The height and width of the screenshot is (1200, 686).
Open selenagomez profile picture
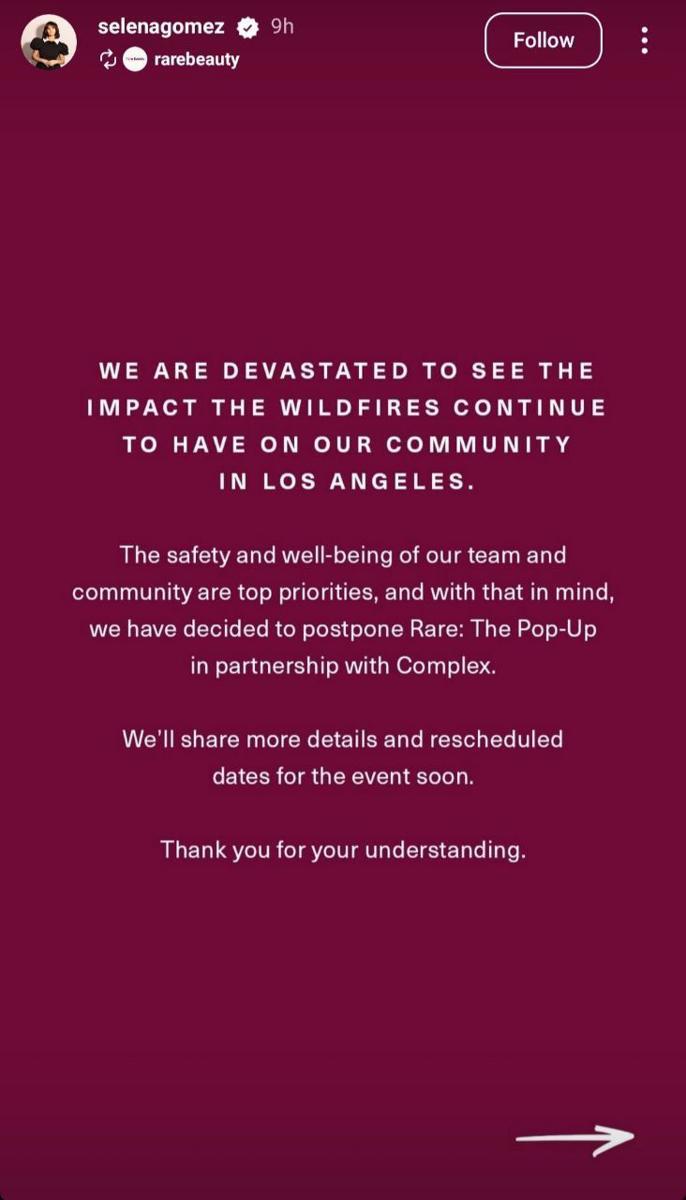pyautogui.click(x=49, y=42)
